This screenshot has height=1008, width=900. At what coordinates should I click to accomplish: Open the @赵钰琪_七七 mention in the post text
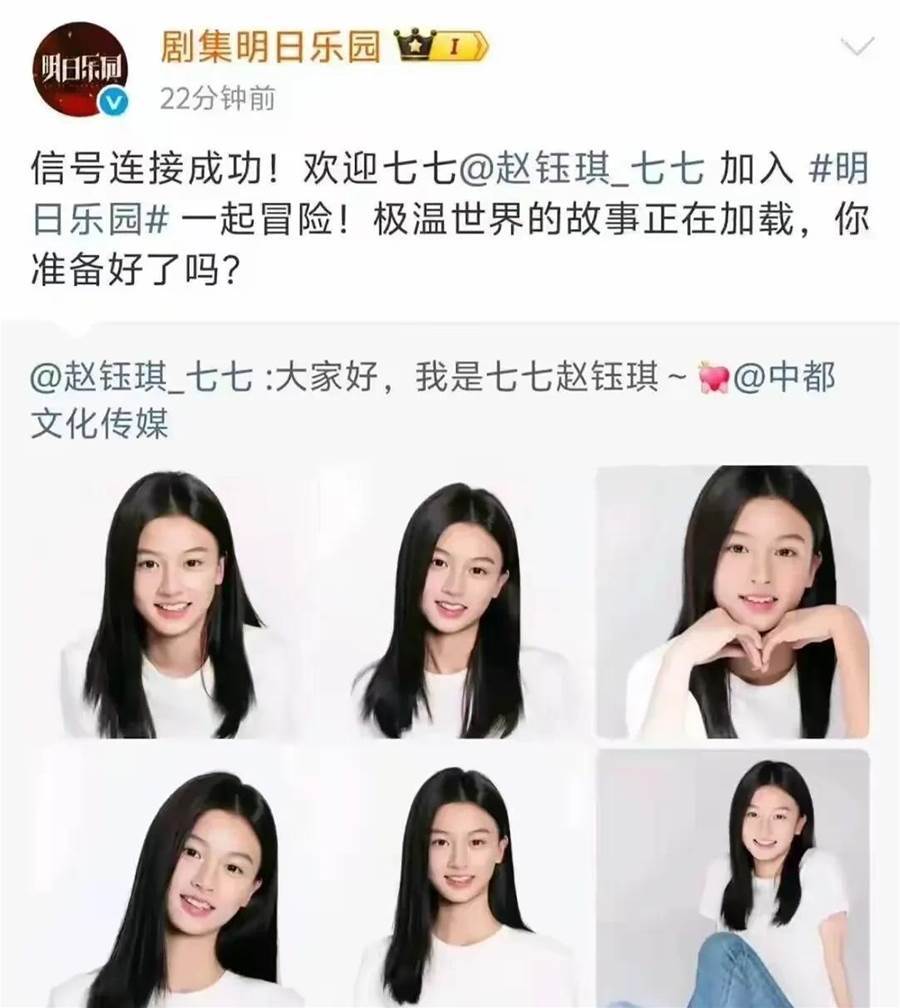pos(581,170)
